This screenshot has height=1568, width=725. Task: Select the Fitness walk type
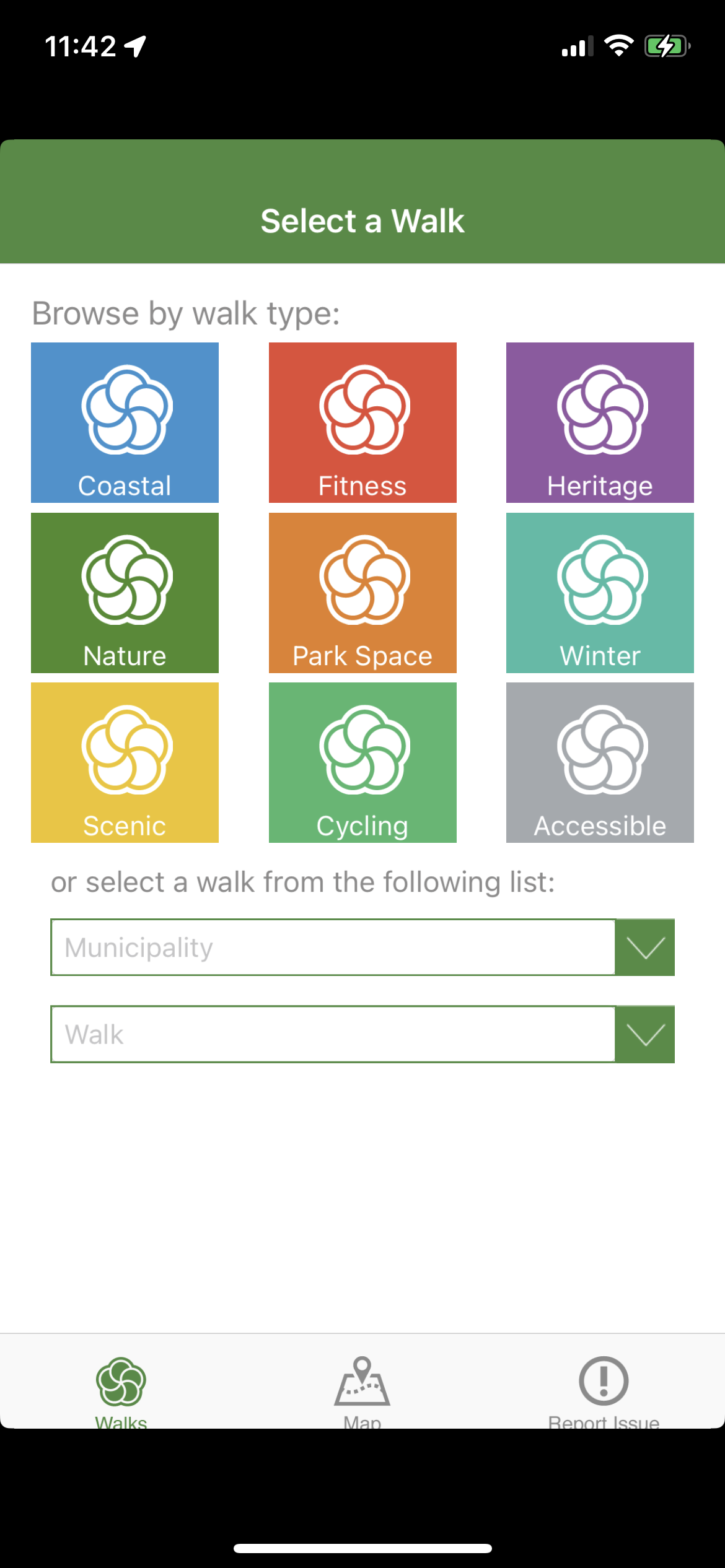[362, 422]
